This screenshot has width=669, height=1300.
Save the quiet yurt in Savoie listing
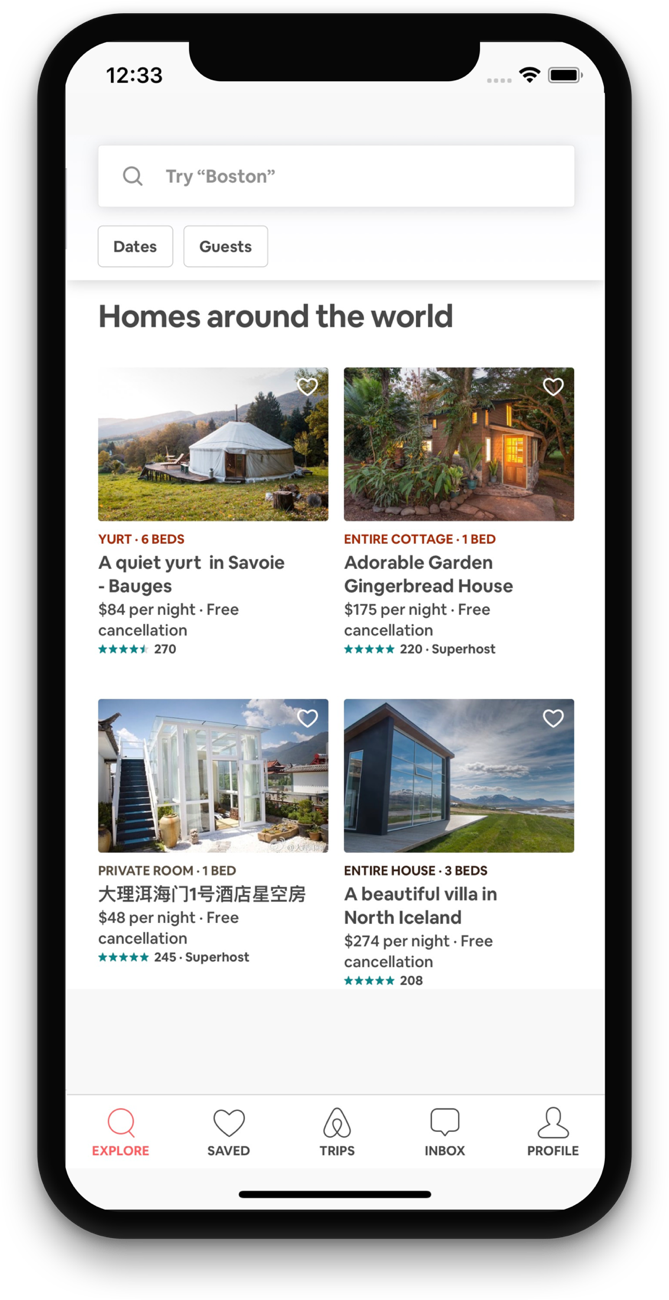(307, 387)
